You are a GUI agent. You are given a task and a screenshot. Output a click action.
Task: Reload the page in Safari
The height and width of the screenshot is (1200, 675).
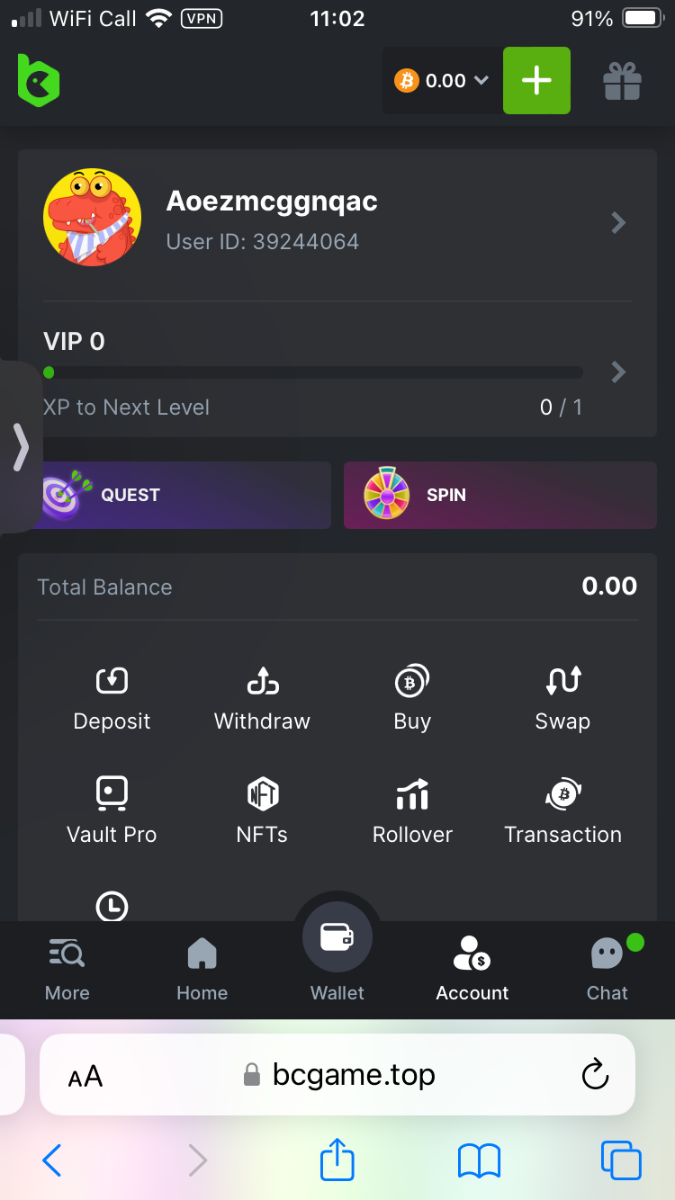[x=595, y=1075]
